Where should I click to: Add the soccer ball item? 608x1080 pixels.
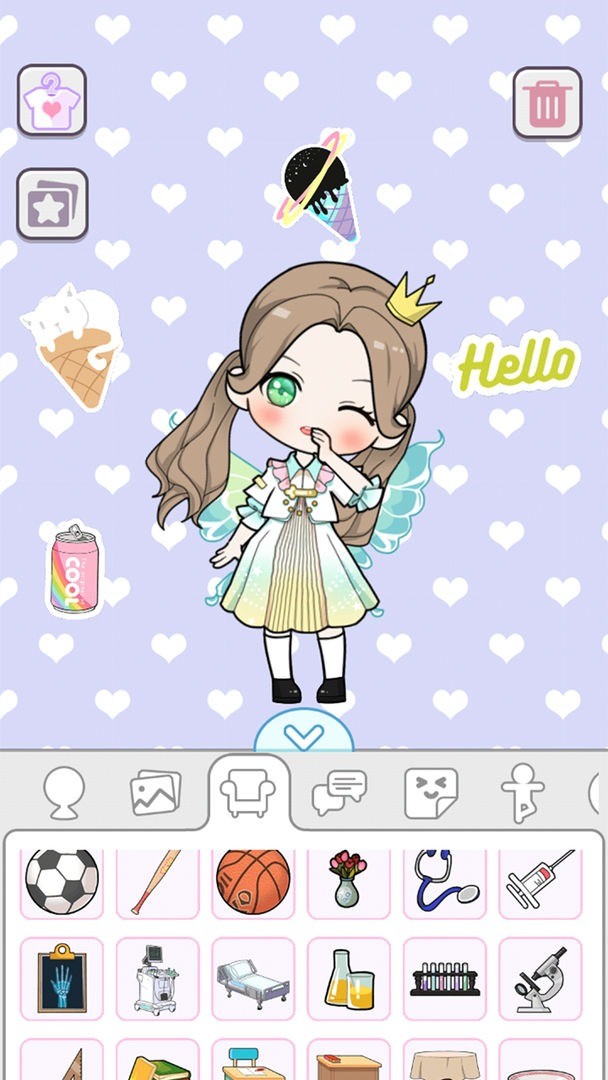click(62, 882)
